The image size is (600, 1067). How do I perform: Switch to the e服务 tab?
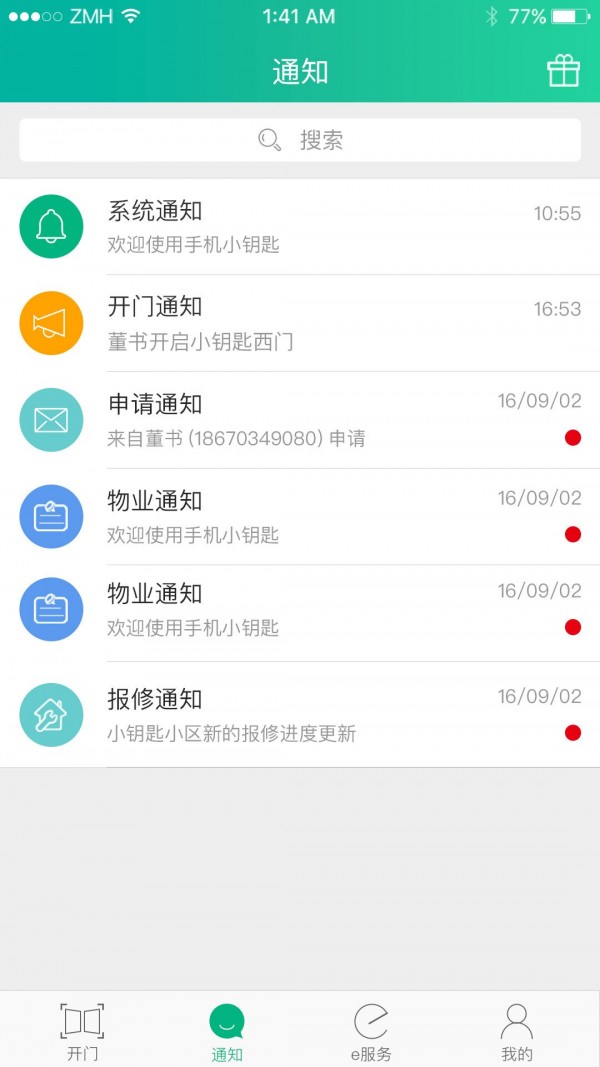tap(371, 1031)
